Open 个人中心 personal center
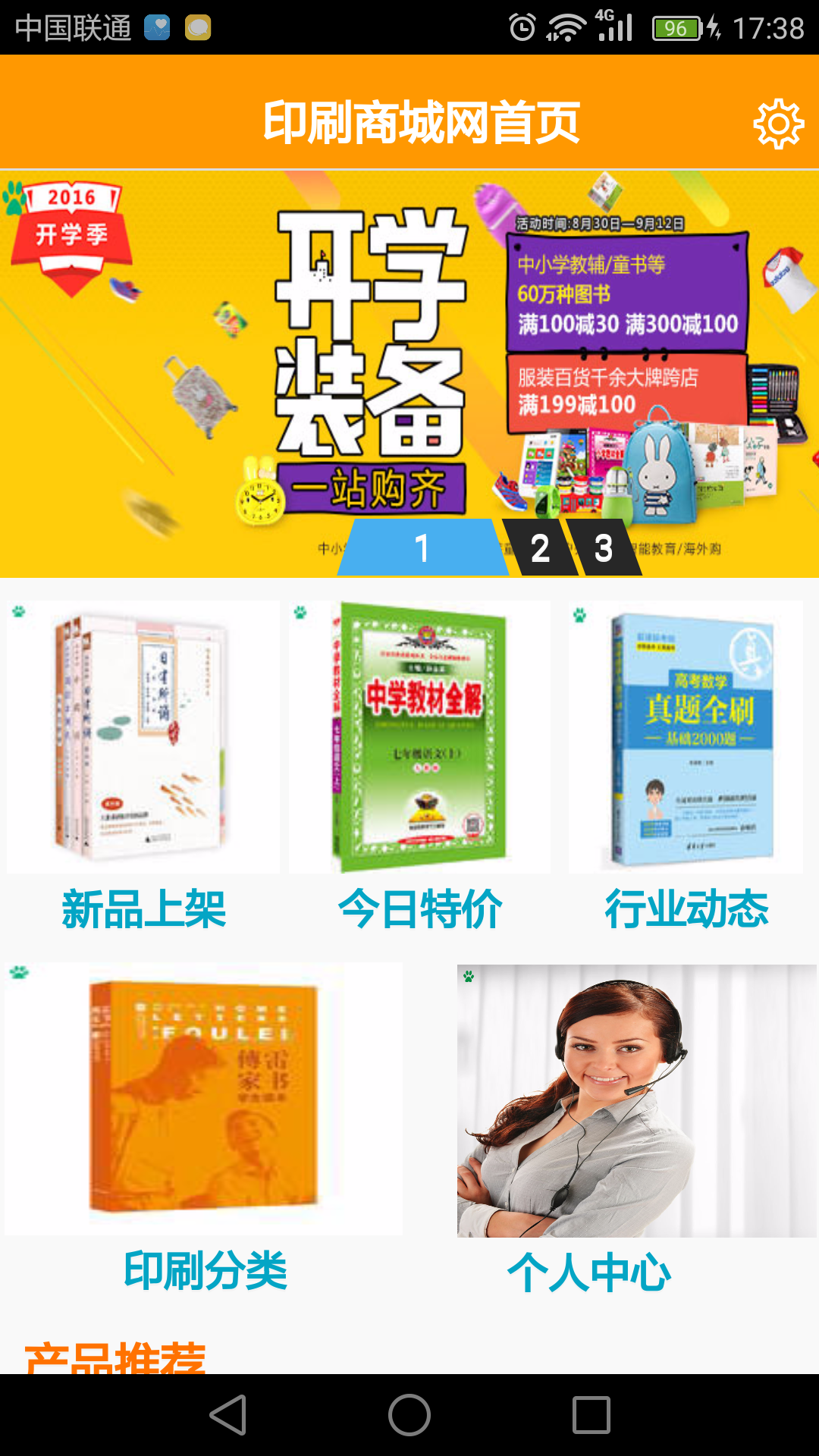 [635, 1122]
